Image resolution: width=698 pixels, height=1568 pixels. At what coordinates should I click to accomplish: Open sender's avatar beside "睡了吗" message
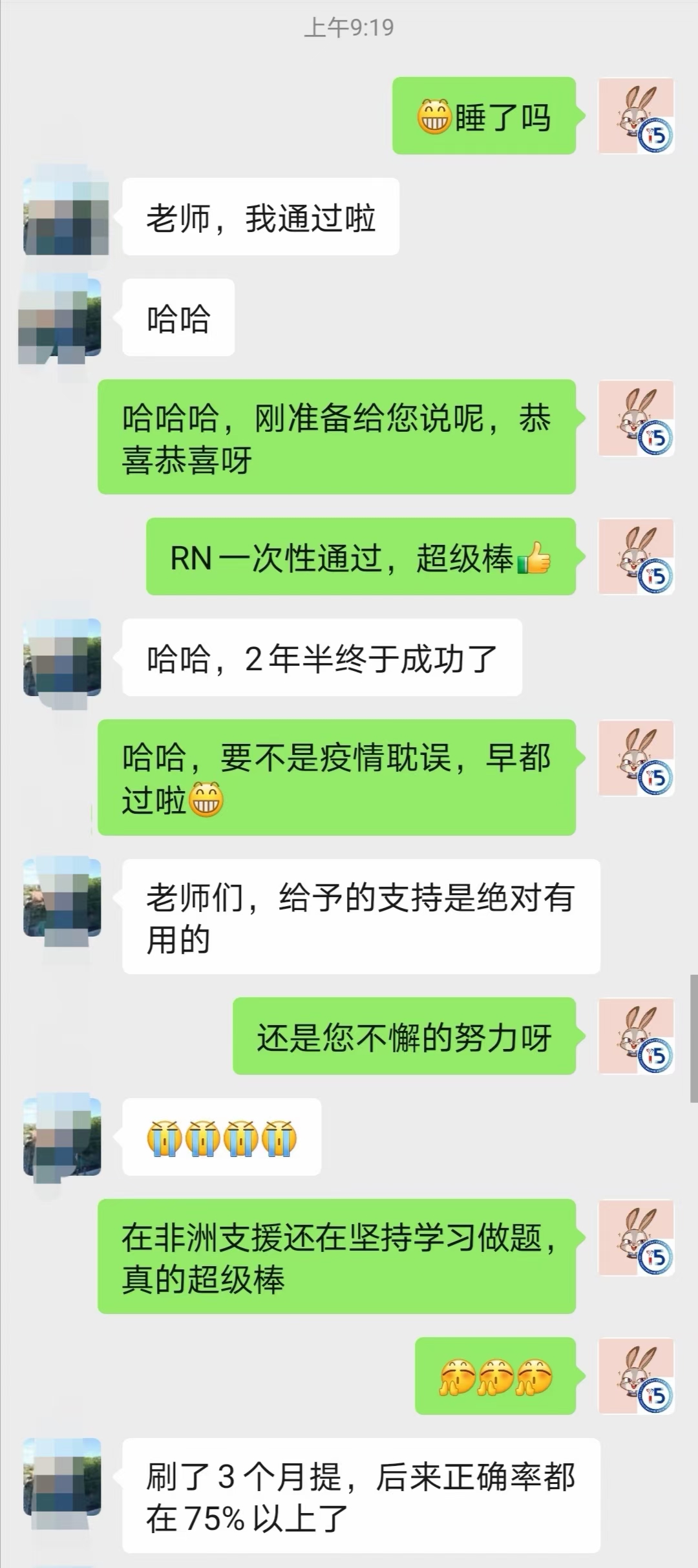click(636, 116)
